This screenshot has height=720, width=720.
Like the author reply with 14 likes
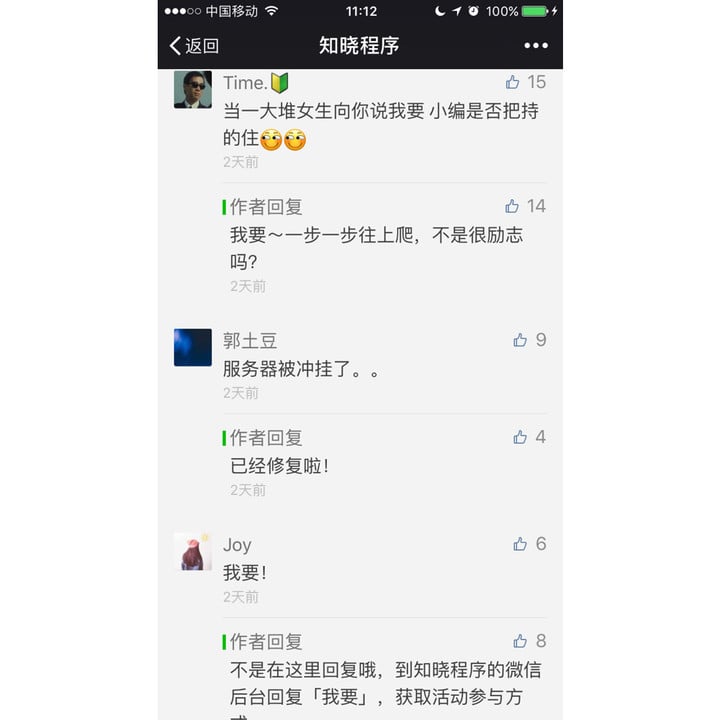tap(513, 206)
